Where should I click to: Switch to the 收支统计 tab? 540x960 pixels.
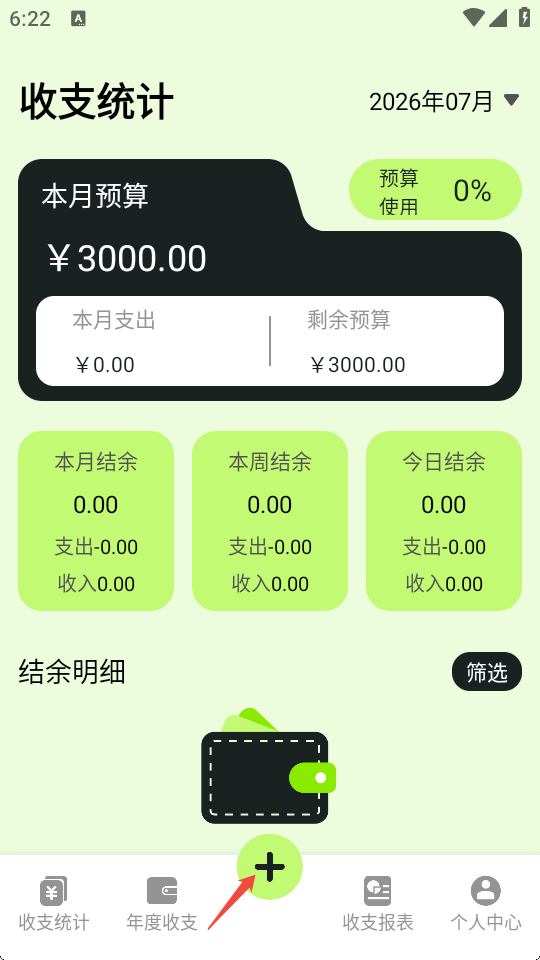pos(54,904)
